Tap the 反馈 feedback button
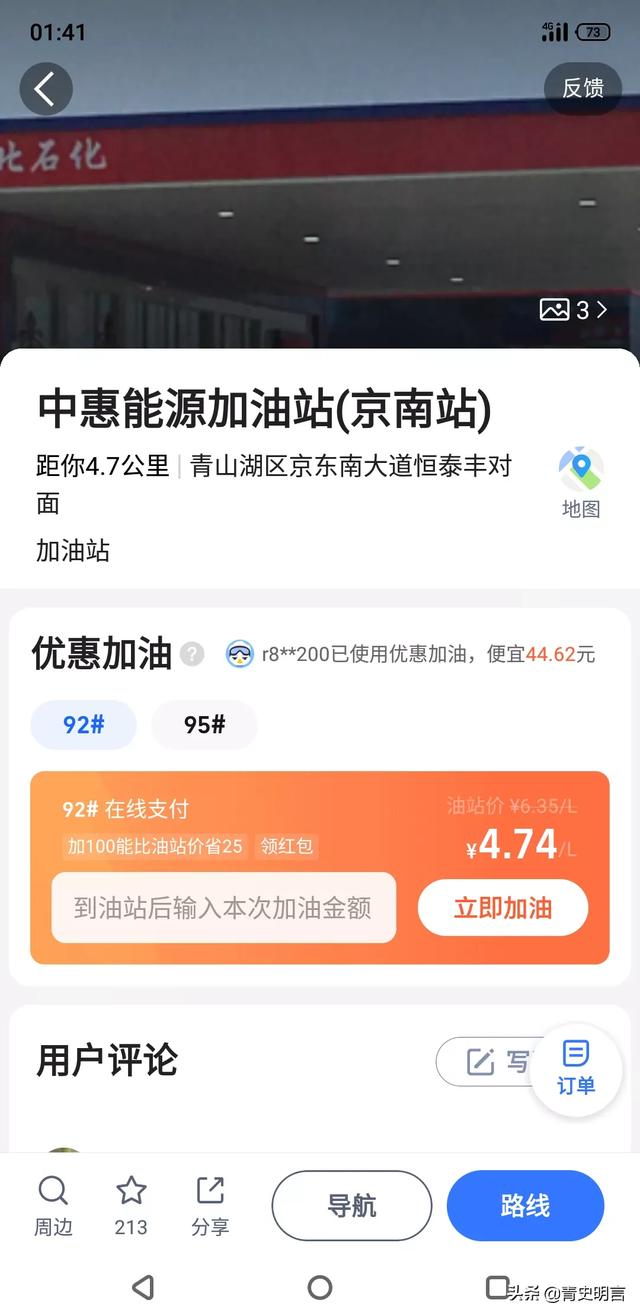Image resolution: width=640 pixels, height=1316 pixels. [582, 88]
